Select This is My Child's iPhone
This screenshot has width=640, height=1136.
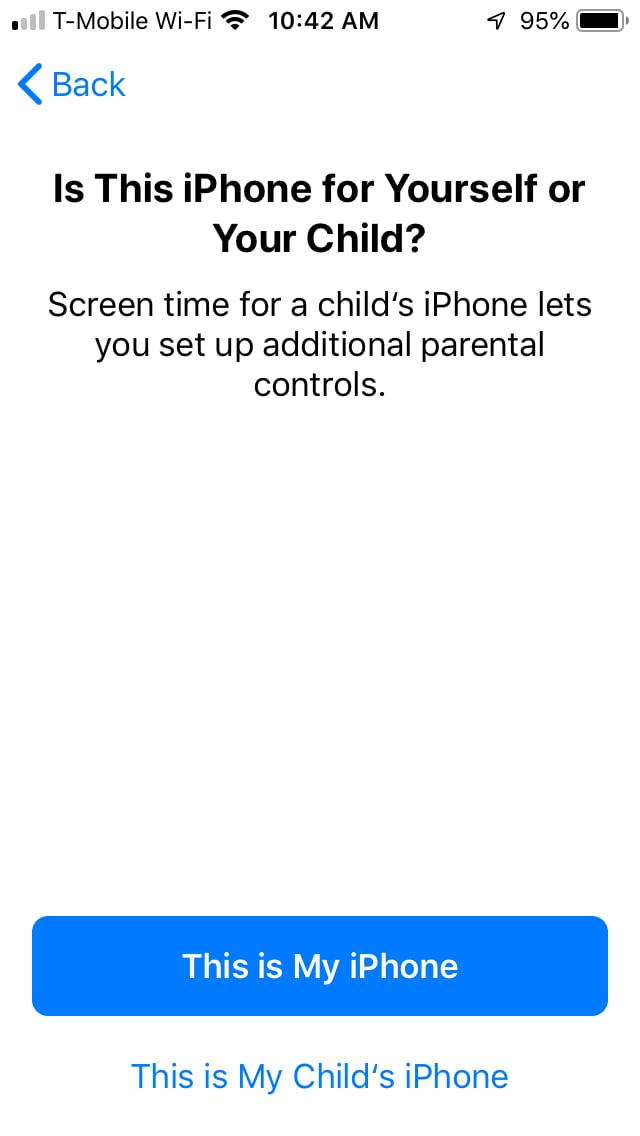point(320,1076)
